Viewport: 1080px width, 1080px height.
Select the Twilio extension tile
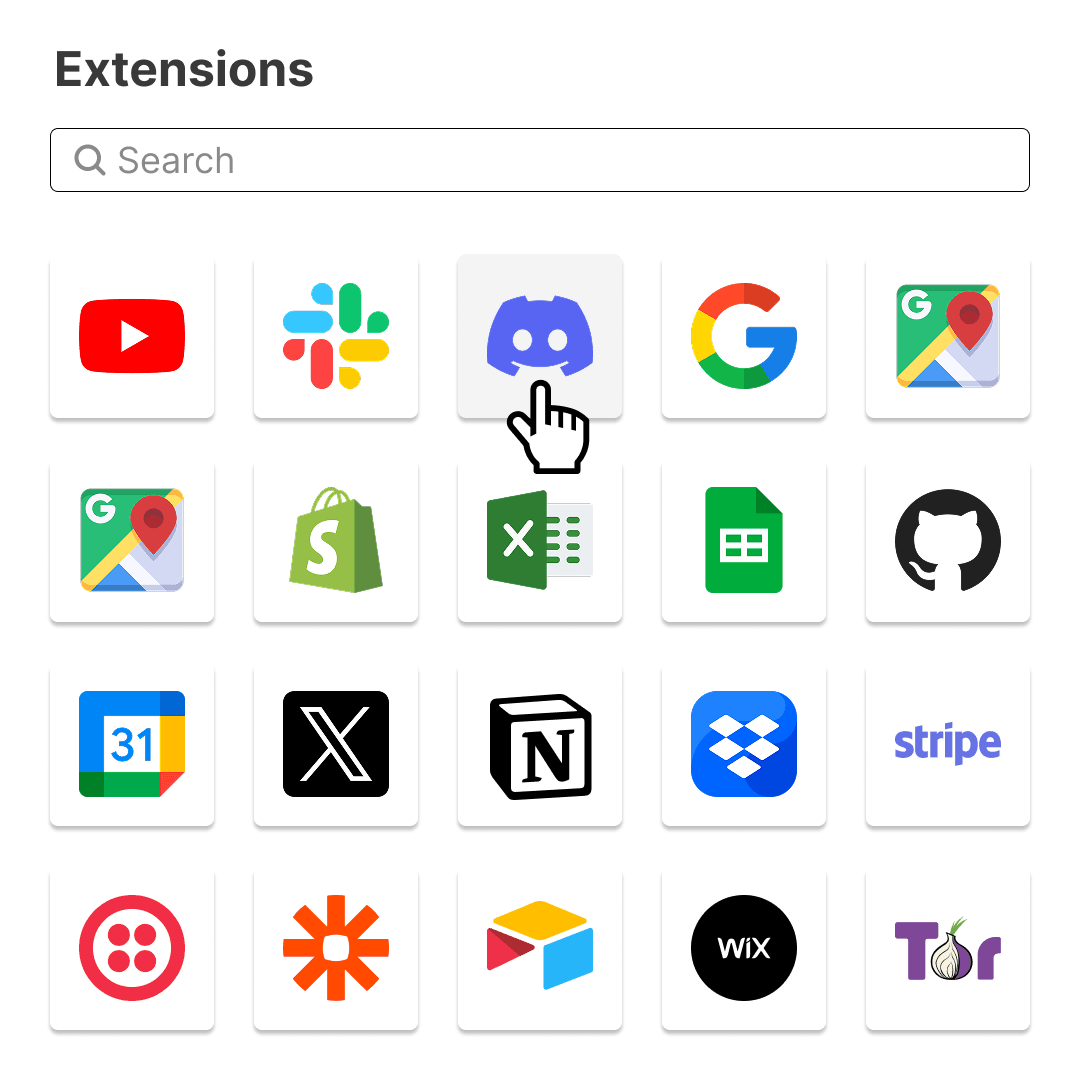point(132,948)
